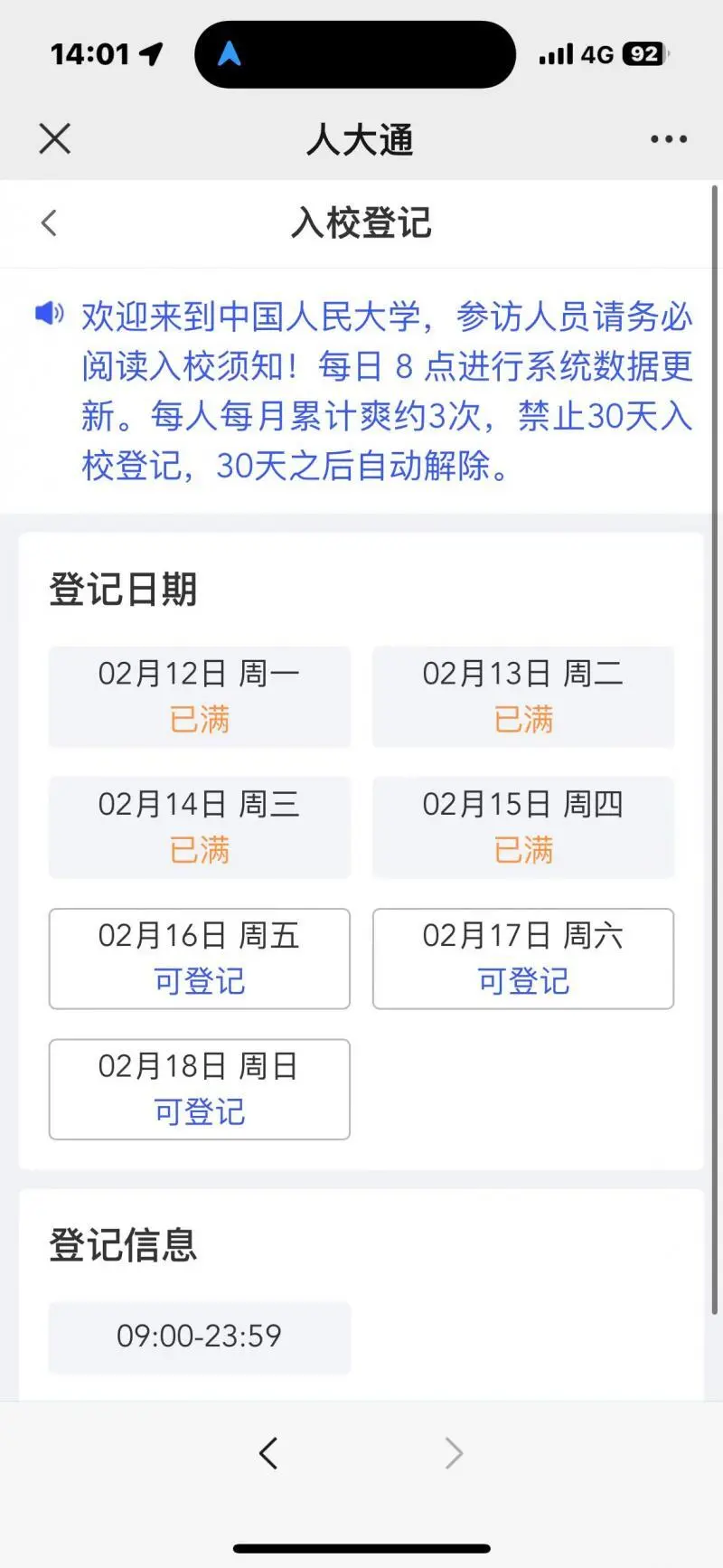The height and width of the screenshot is (1568, 723).
Task: Go back from 入校登记 page
Action: click(49, 222)
